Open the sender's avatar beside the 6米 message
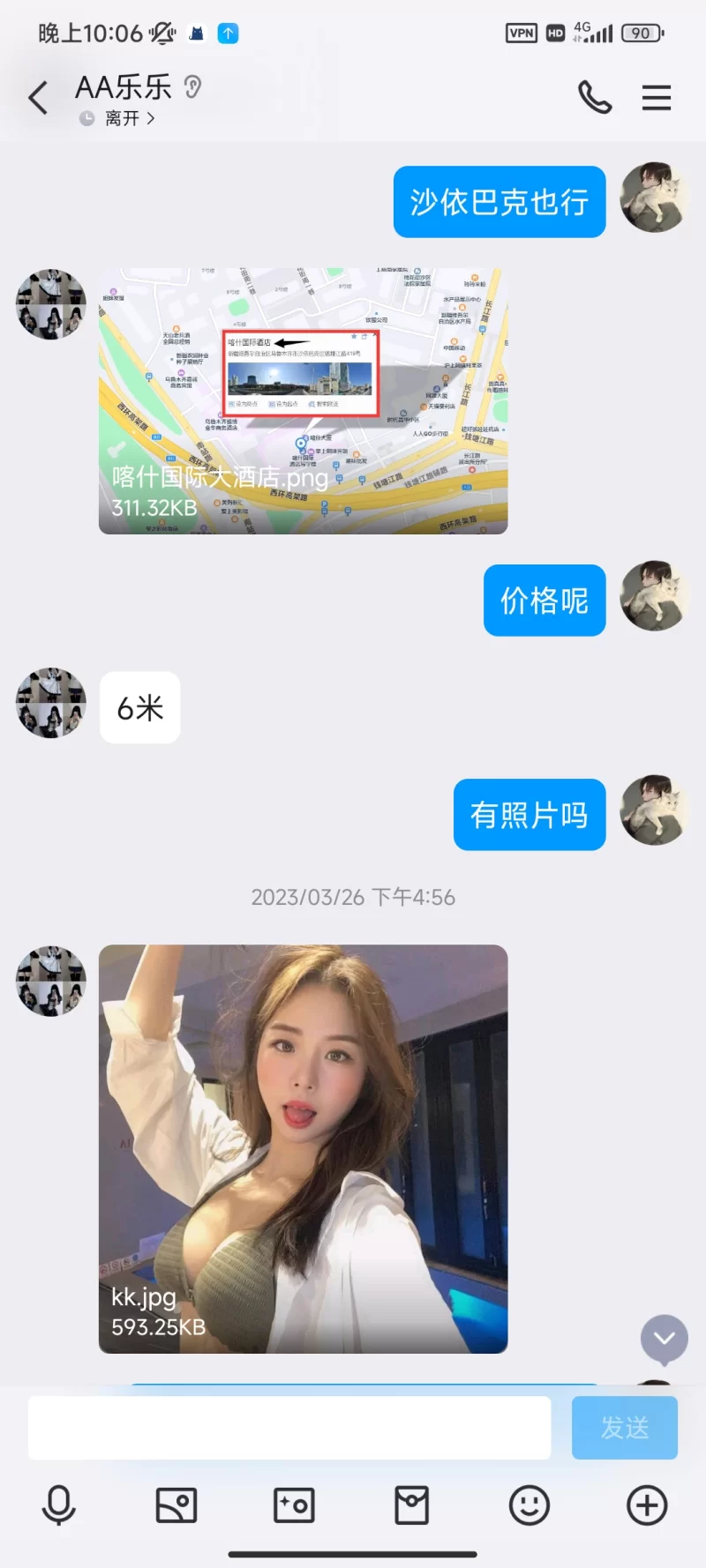This screenshot has width=706, height=1568. click(51, 703)
